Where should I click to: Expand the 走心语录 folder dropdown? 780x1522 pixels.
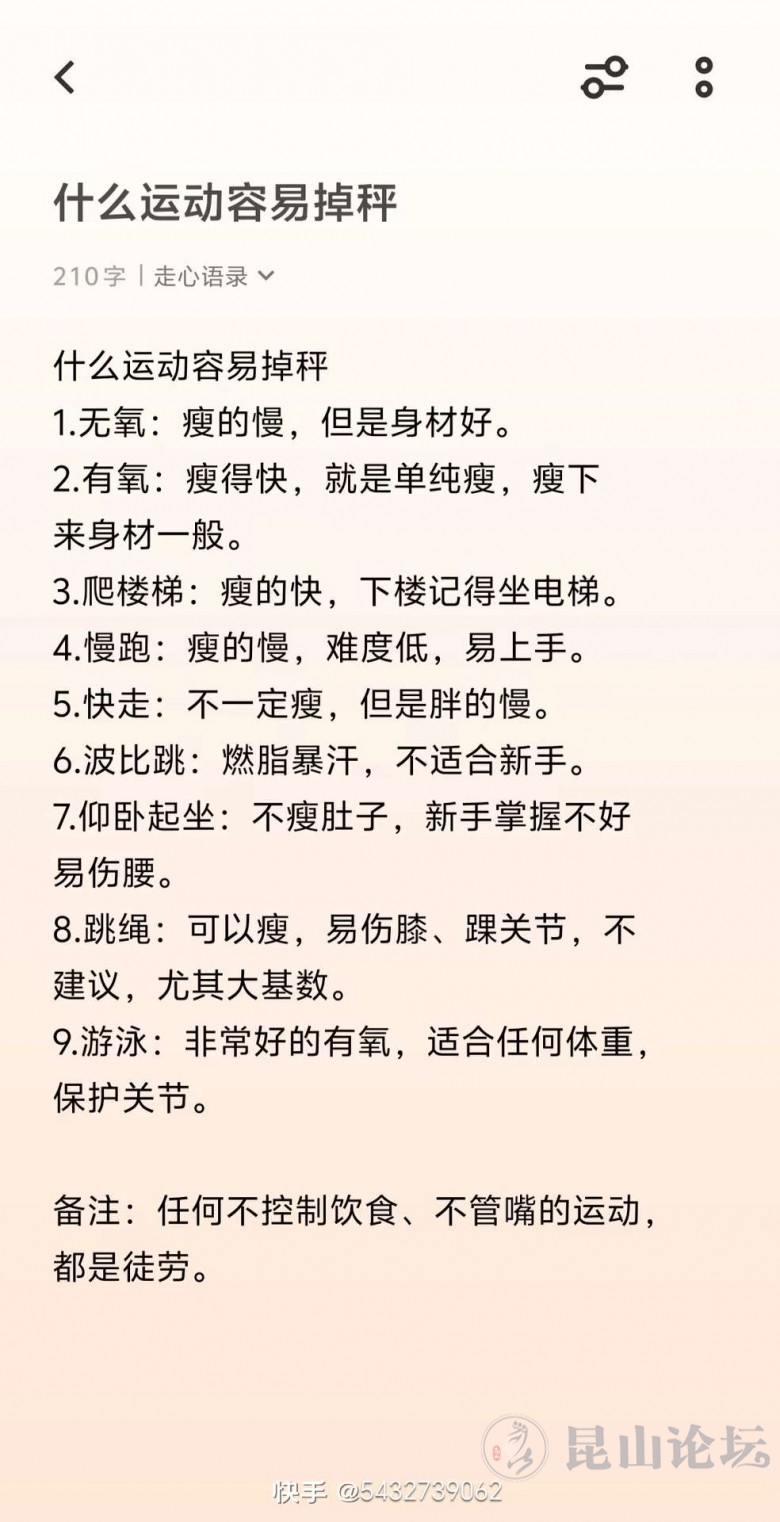pos(213,276)
